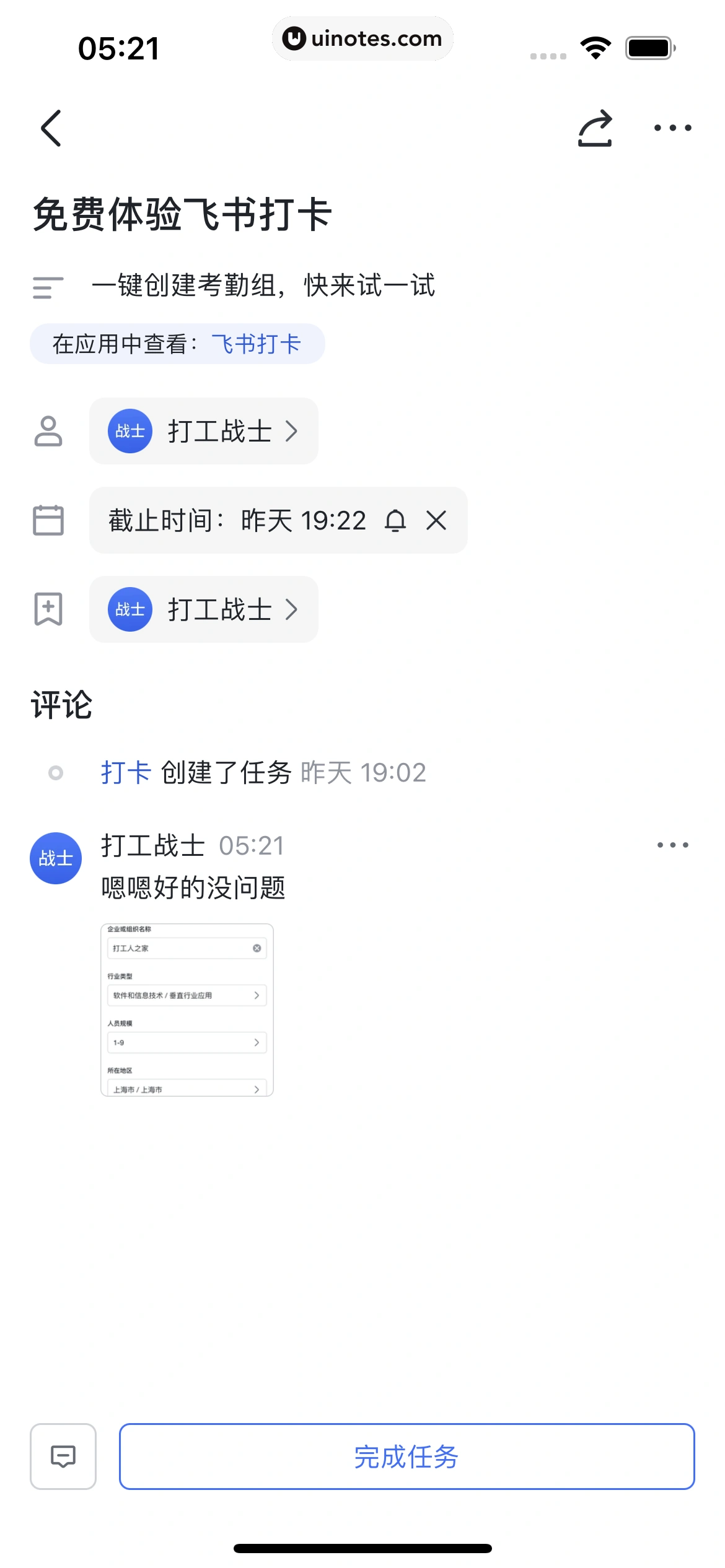
Task: Select the 评论 section header
Action: [61, 704]
